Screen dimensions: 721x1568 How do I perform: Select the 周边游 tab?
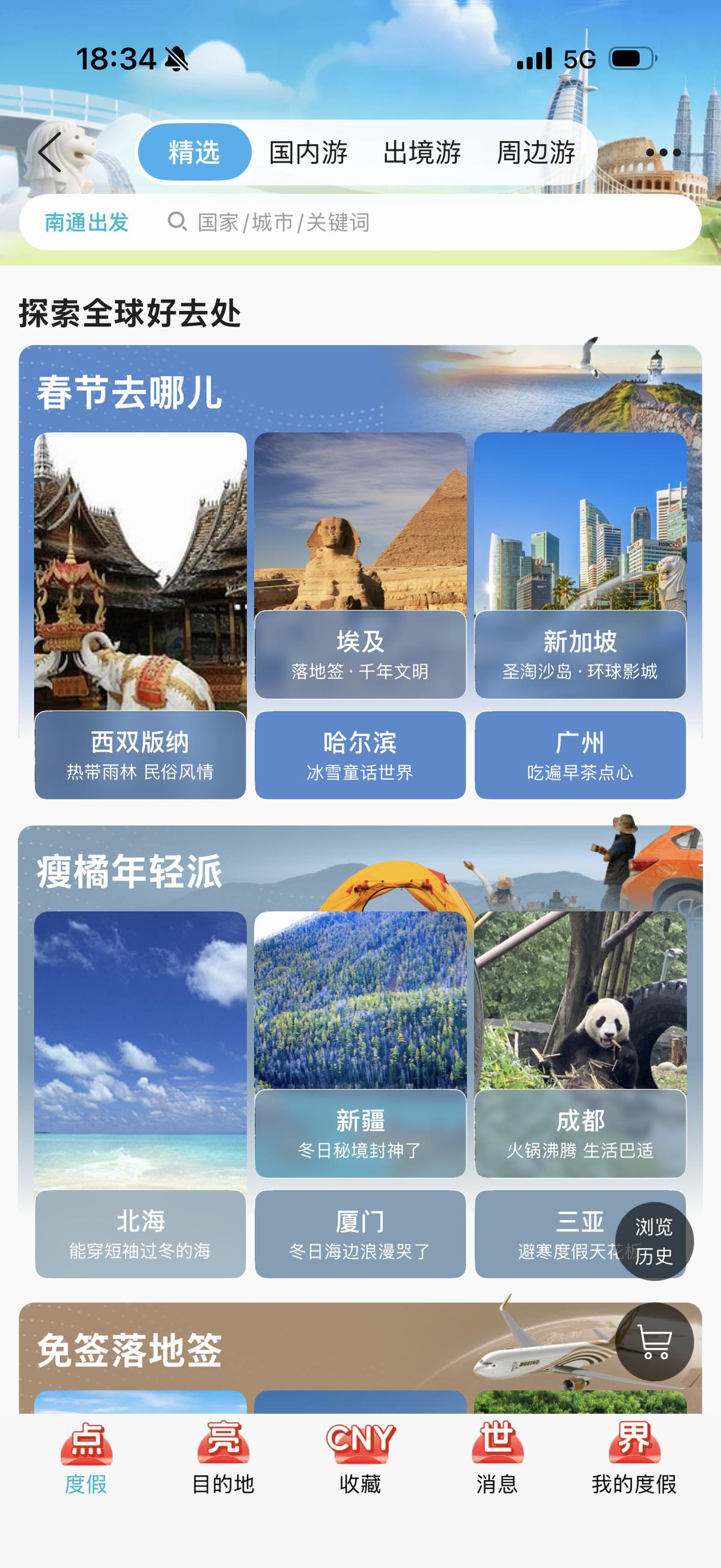click(x=535, y=152)
